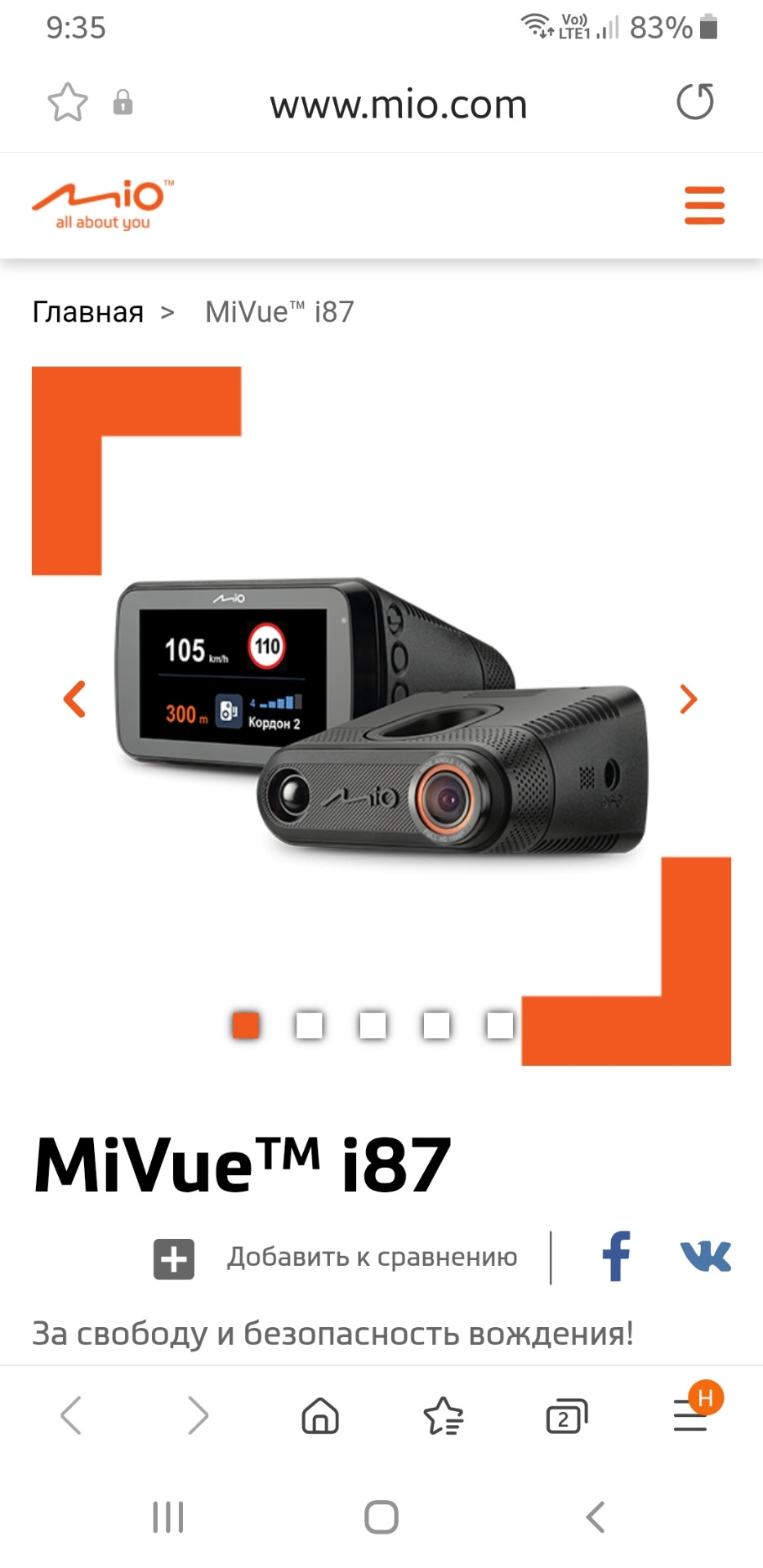Select the fifth carousel dot

[x=500, y=1025]
